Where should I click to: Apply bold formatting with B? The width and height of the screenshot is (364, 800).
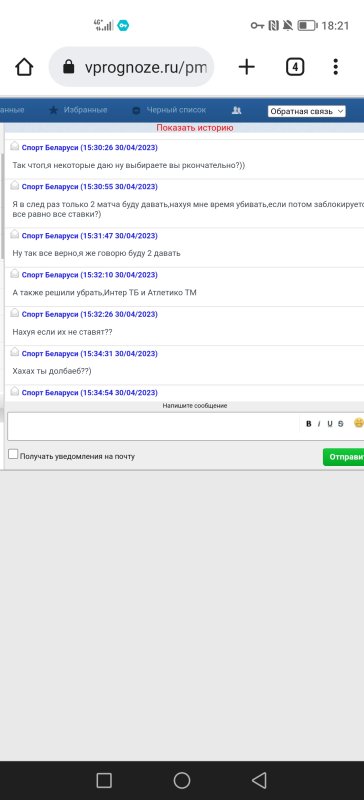[x=309, y=424]
